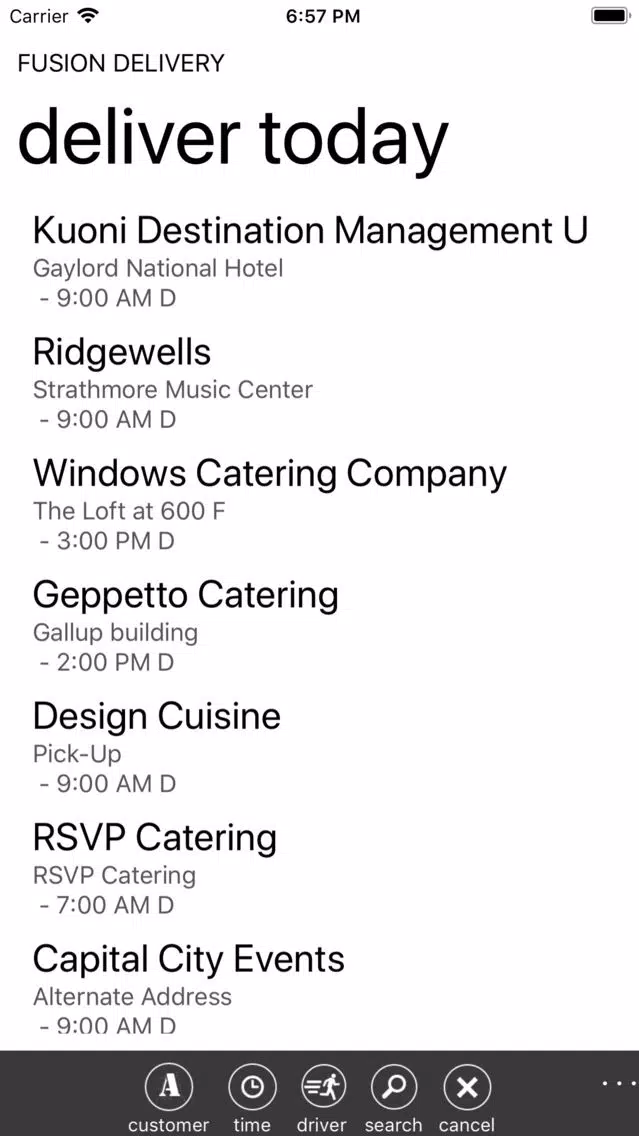Select the RSVP Catering delivery
The height and width of the screenshot is (1136, 639).
[x=320, y=868]
